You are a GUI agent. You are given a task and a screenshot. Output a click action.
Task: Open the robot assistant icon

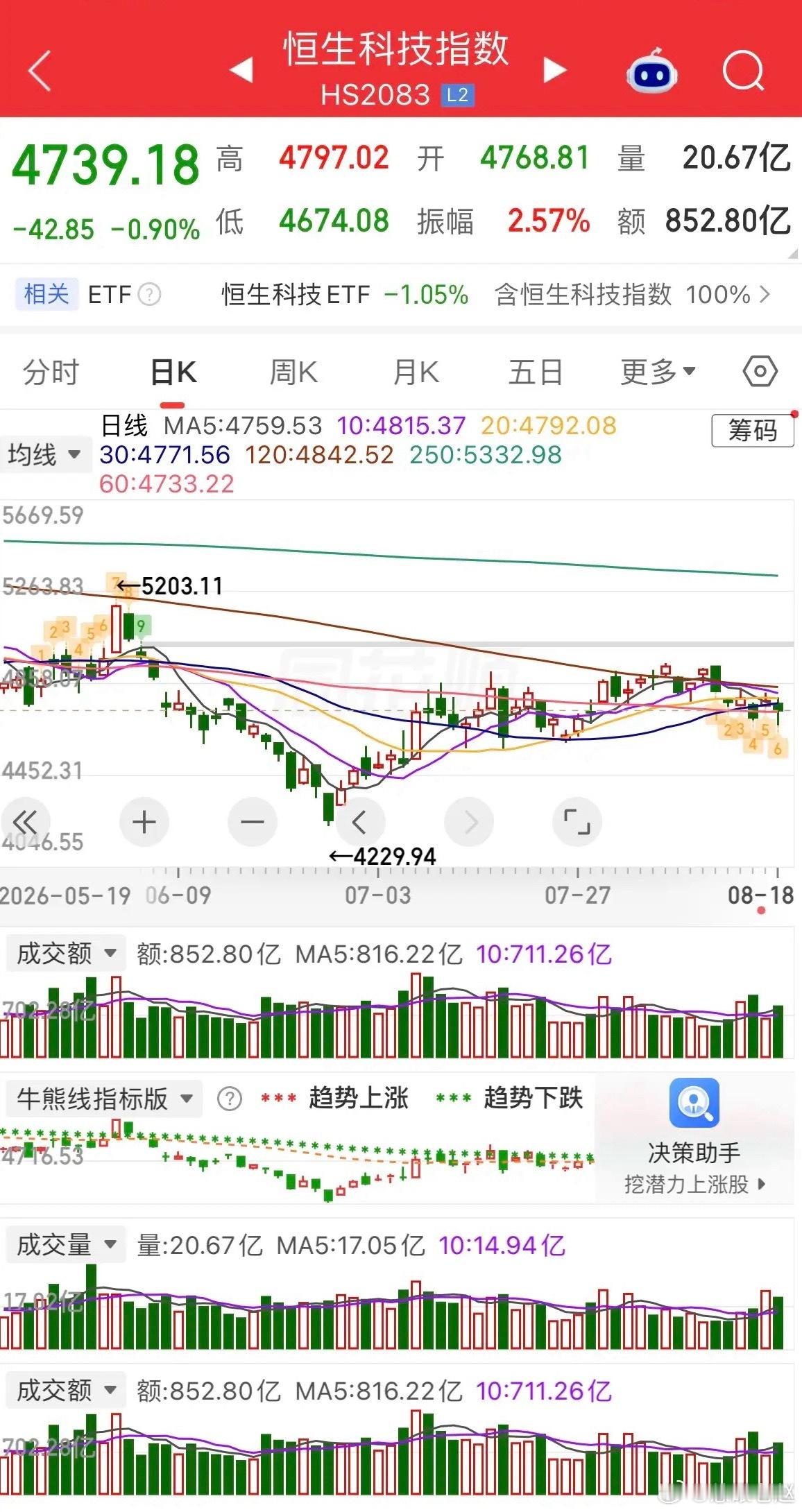coord(651,70)
